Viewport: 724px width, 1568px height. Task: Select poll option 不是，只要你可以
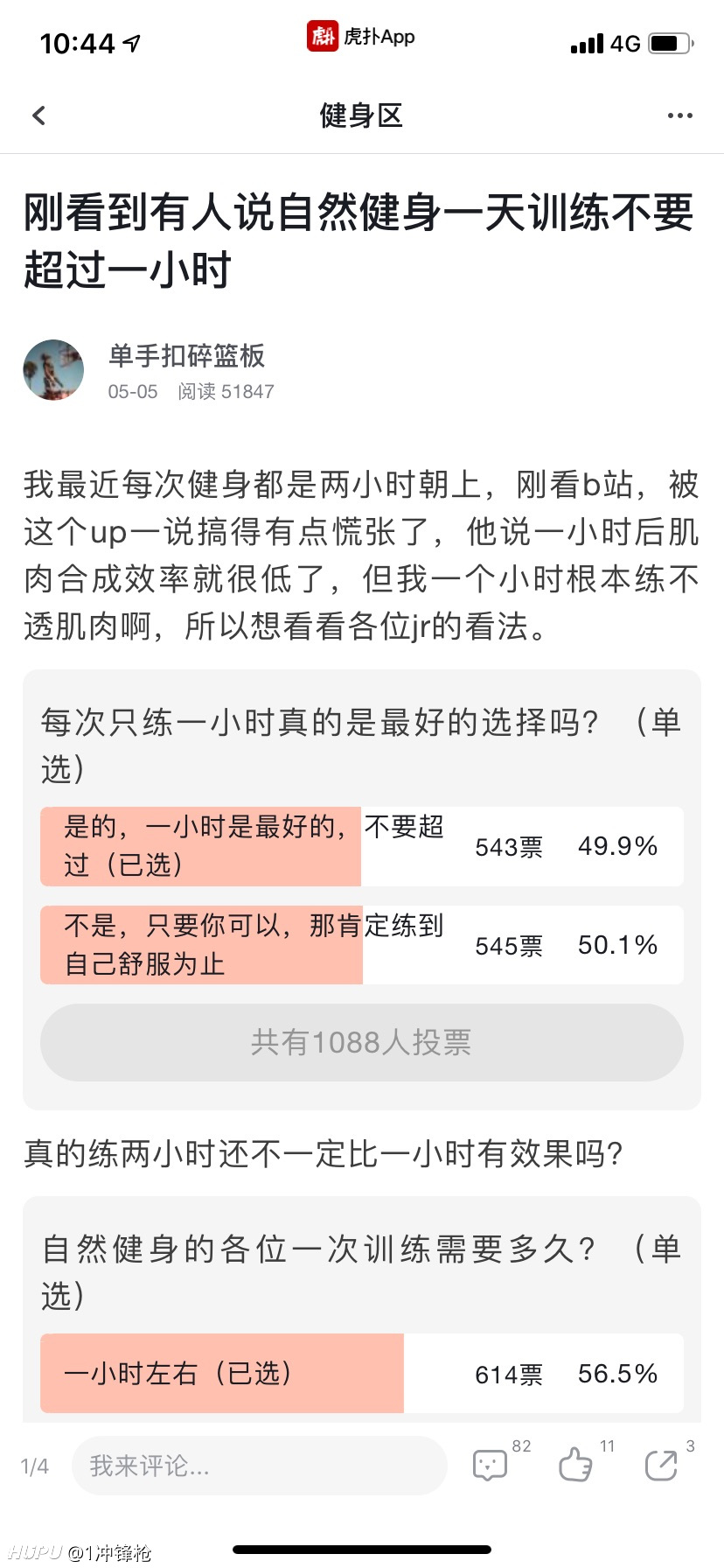(362, 945)
